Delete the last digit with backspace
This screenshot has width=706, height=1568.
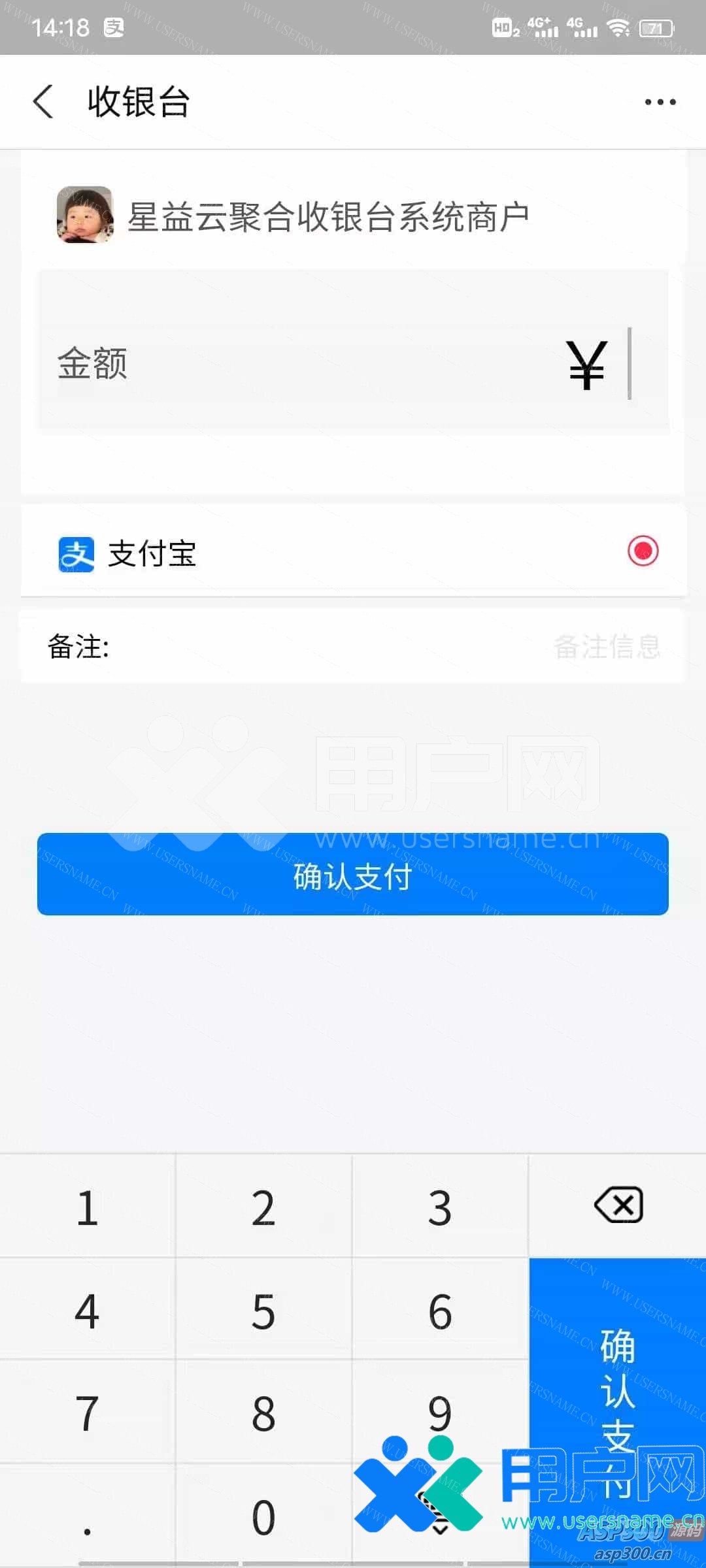click(x=618, y=1205)
